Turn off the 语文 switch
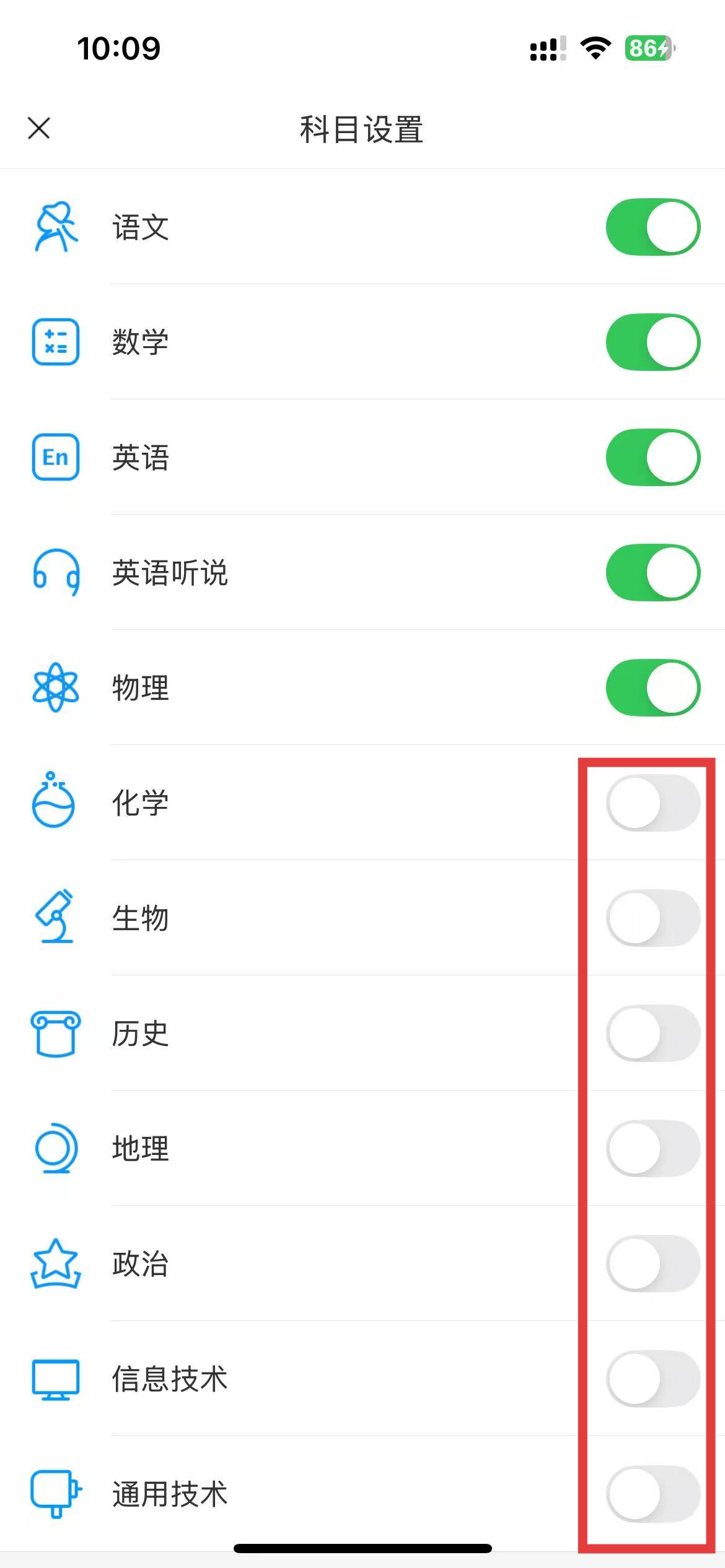 652,227
